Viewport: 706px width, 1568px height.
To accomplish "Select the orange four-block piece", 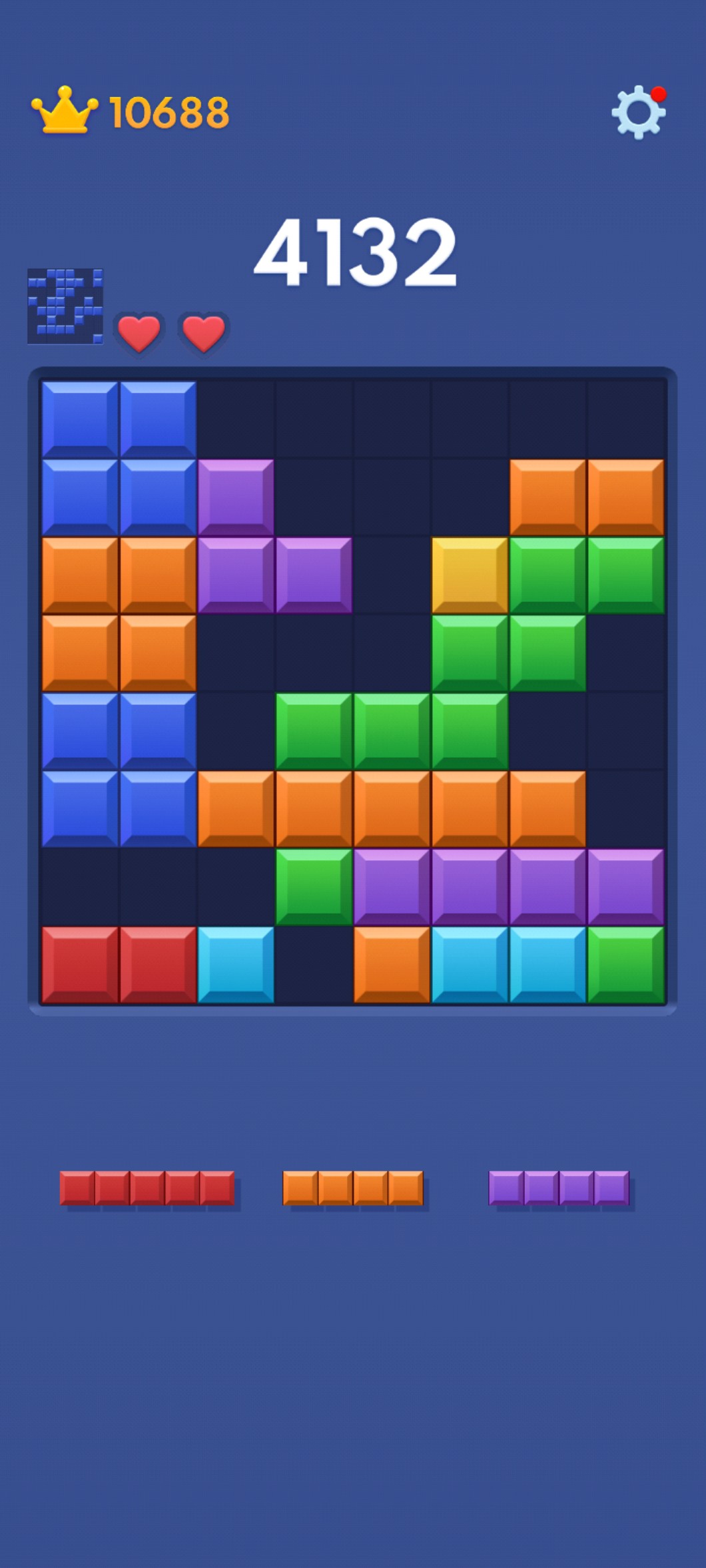I will click(353, 1188).
